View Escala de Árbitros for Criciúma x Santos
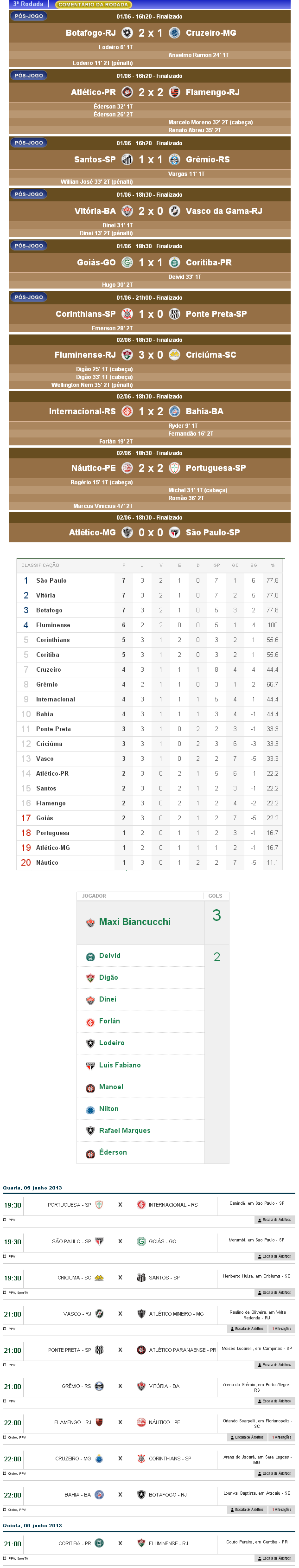The width and height of the screenshot is (299, 1568). [276, 1292]
